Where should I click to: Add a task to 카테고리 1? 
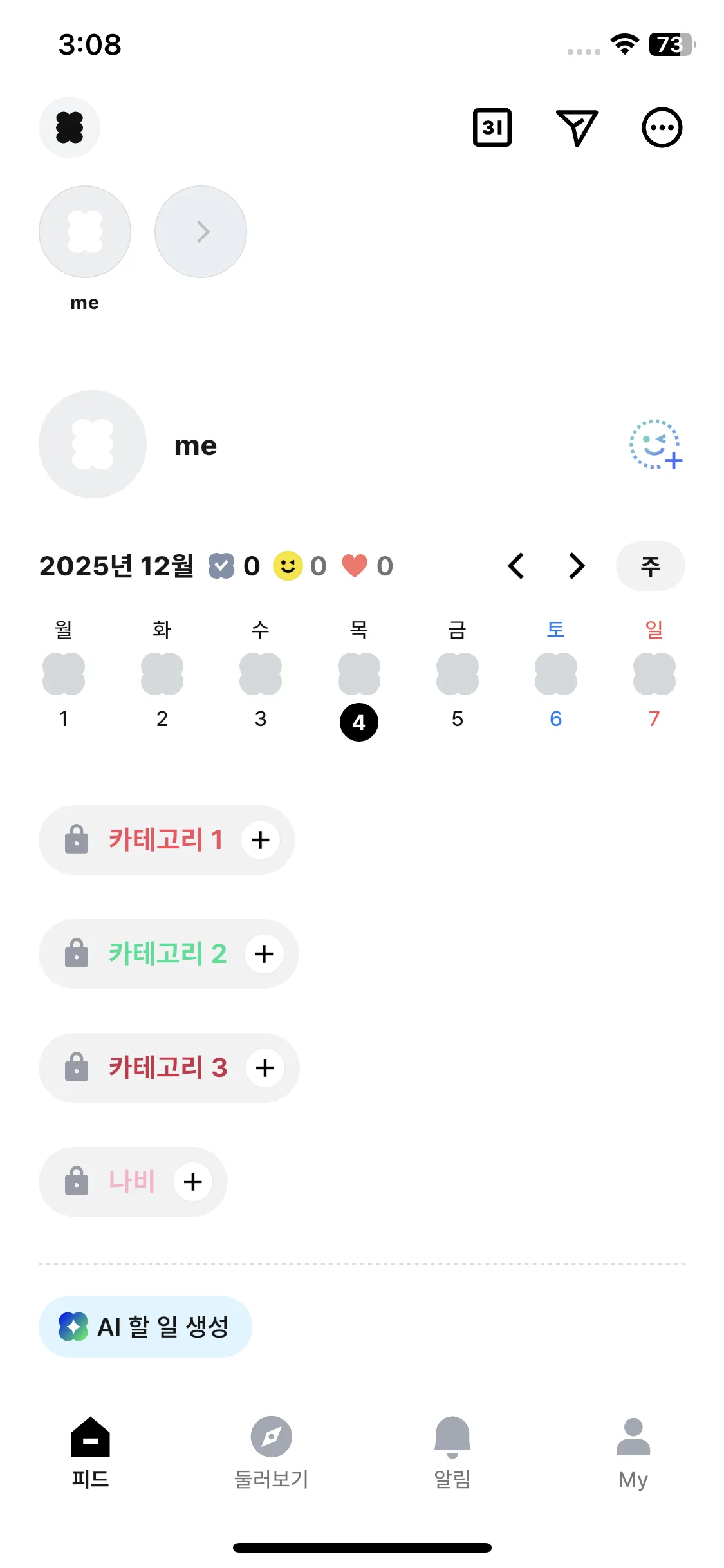tap(261, 840)
